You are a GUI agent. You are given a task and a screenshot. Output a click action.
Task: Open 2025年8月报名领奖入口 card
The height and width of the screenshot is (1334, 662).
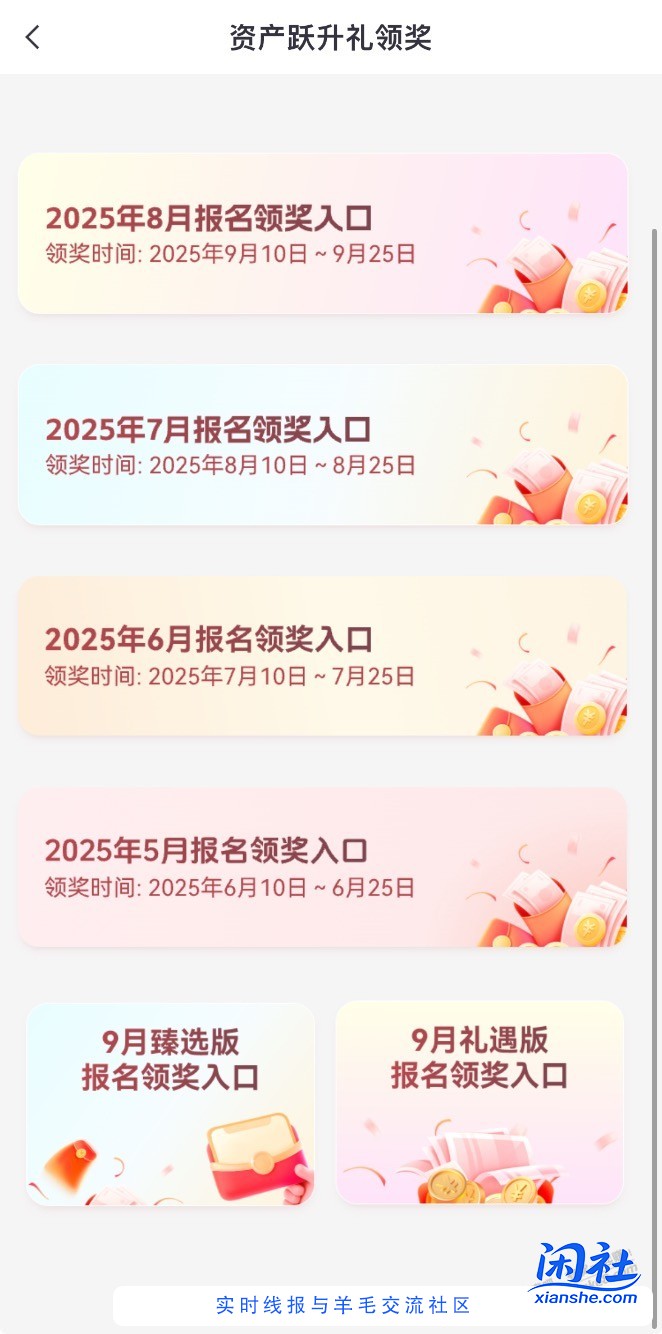322,234
